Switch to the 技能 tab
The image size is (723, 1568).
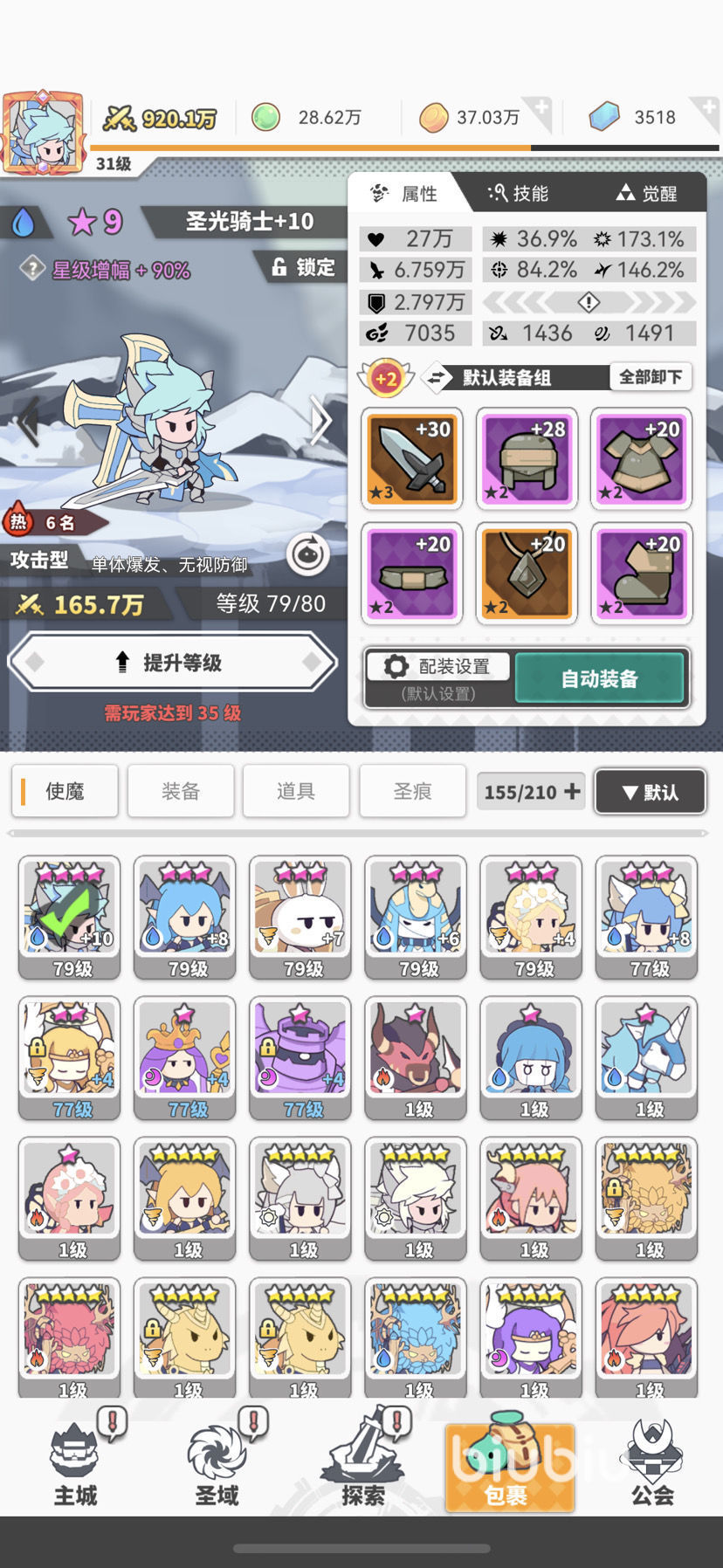(x=519, y=193)
